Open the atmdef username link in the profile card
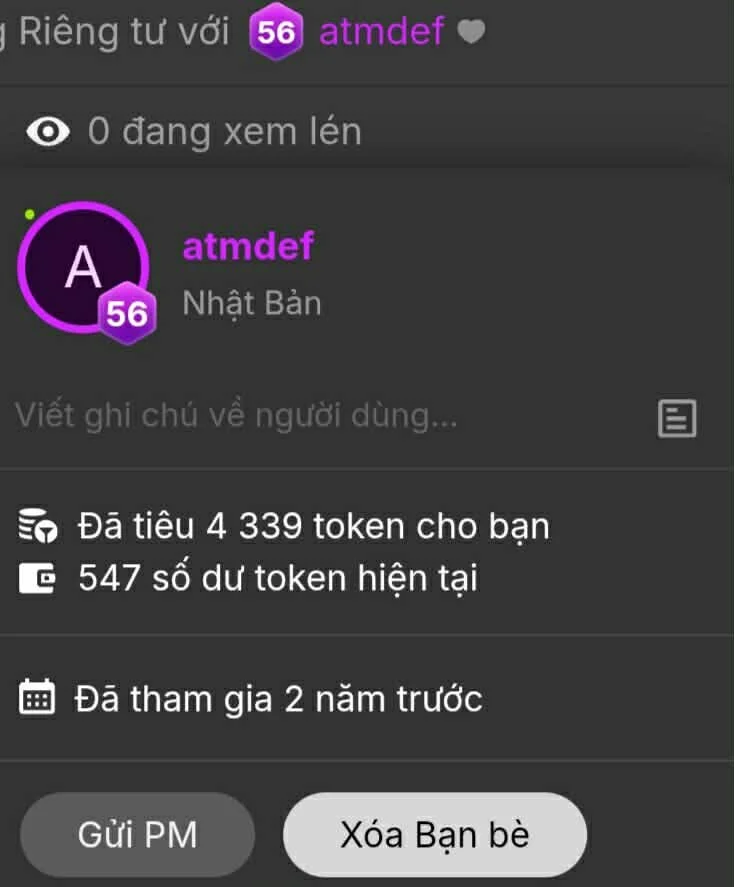 (248, 246)
